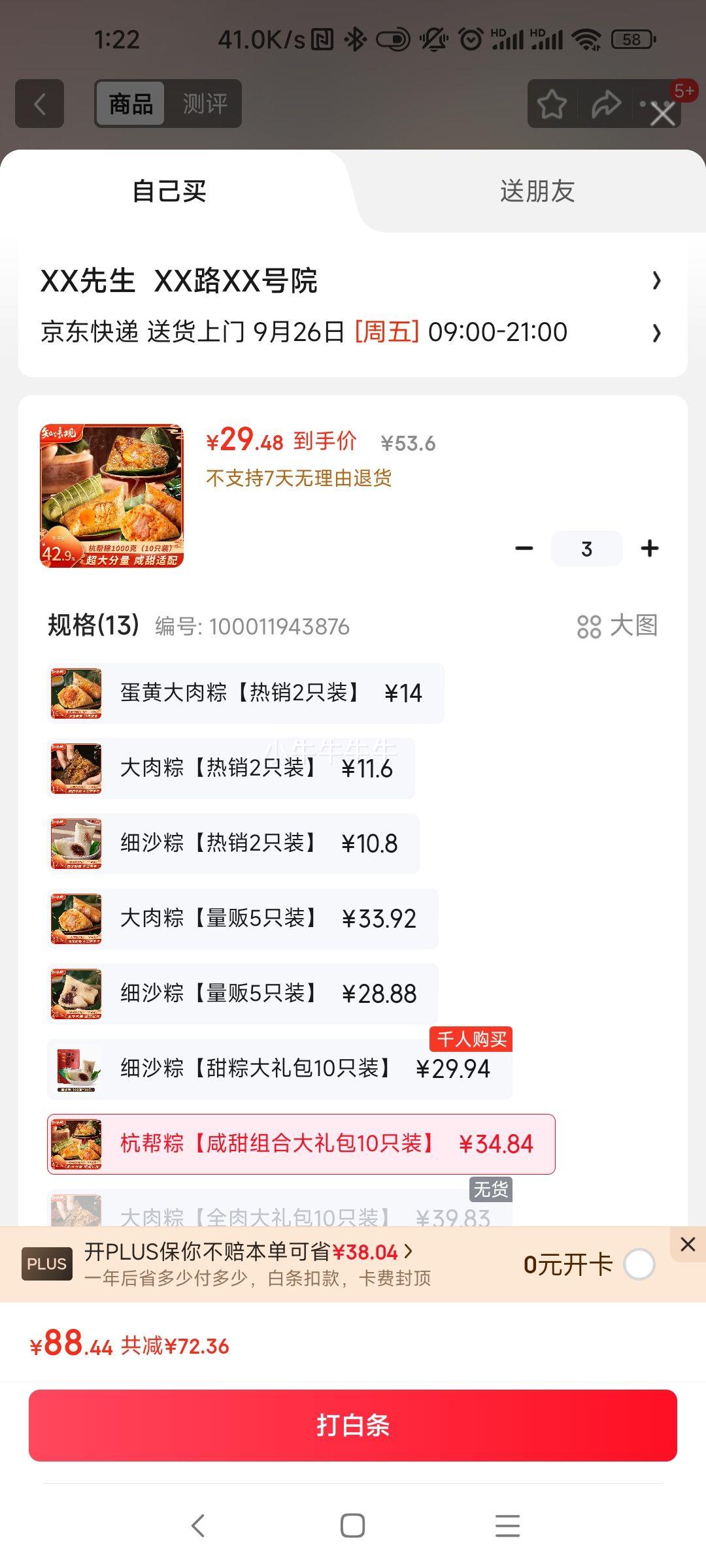Screen dimensions: 706x1568
Task: Decrease the quantity with the minus button
Action: 524,548
